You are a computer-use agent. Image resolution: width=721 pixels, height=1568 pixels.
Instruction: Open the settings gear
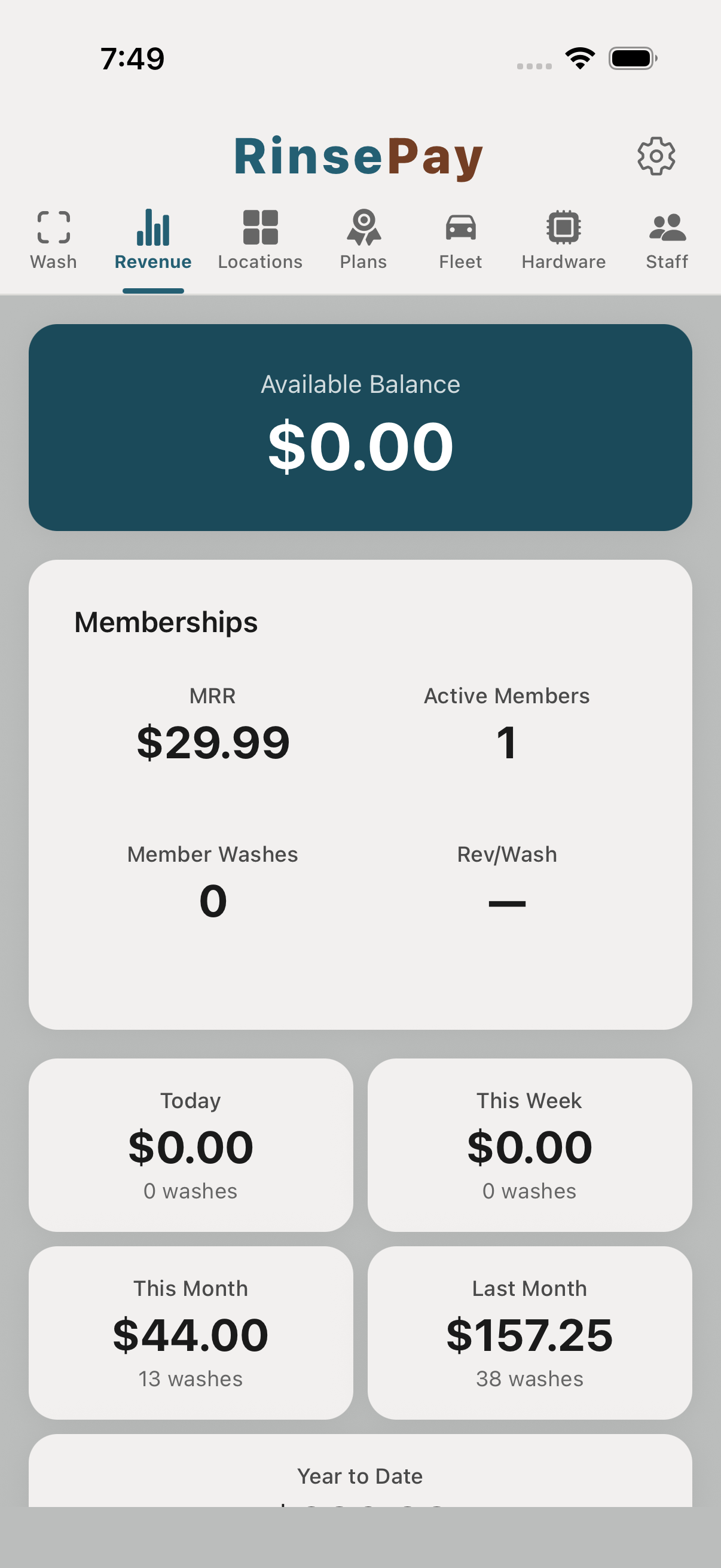pos(656,156)
